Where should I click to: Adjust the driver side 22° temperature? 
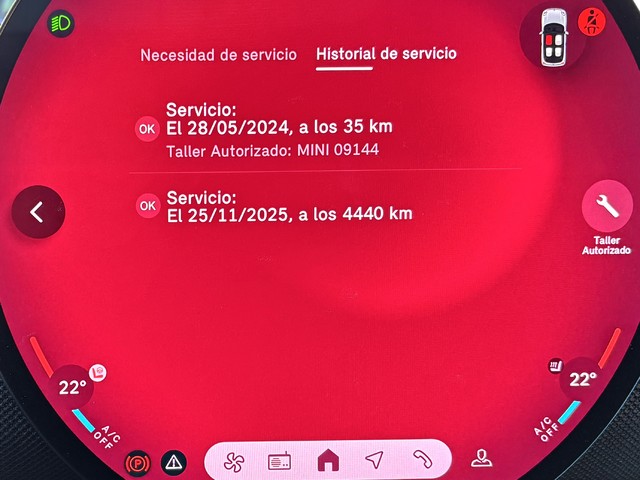(72, 387)
